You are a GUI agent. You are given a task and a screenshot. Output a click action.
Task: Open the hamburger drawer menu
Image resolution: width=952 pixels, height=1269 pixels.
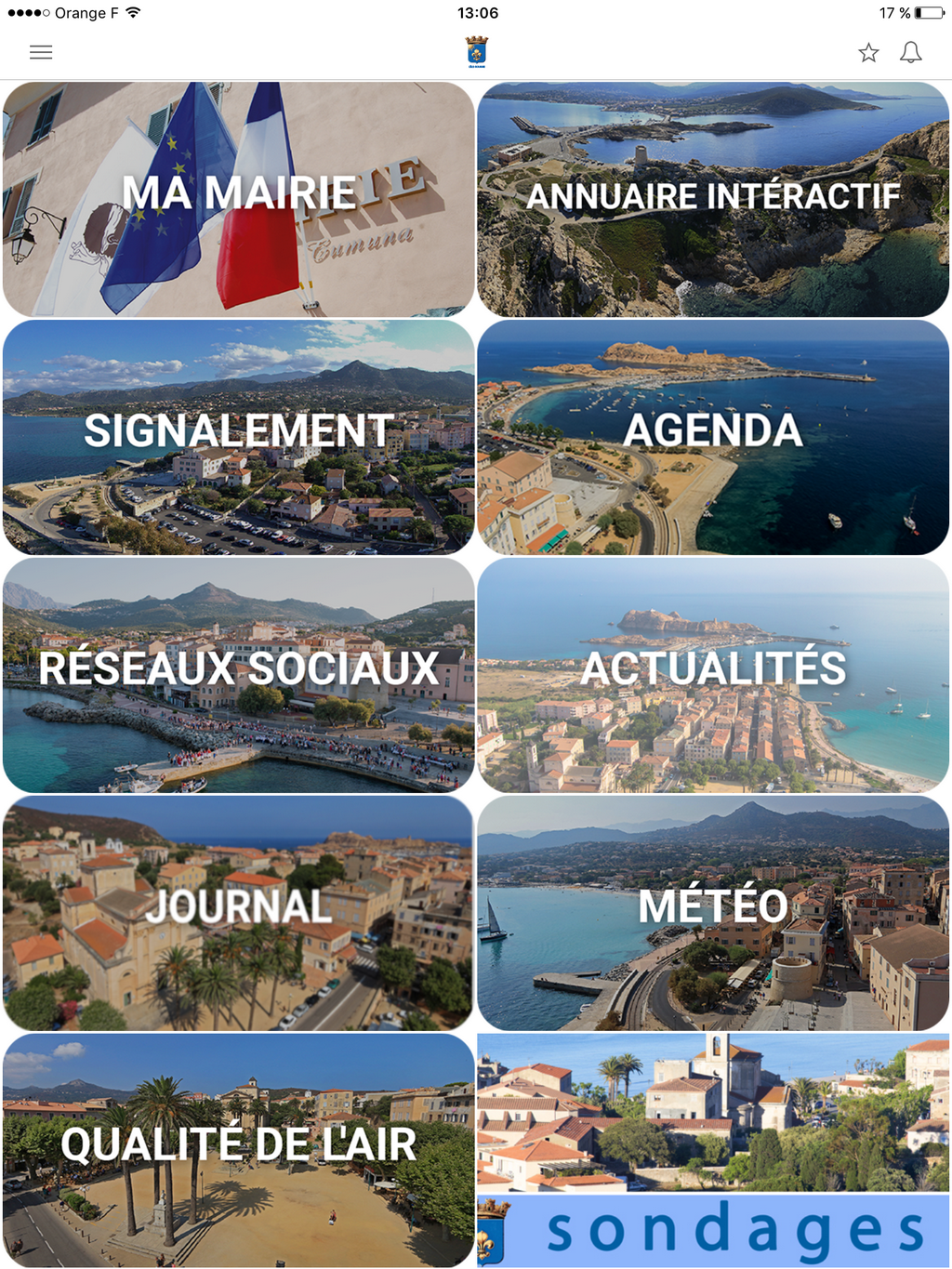coord(41,53)
